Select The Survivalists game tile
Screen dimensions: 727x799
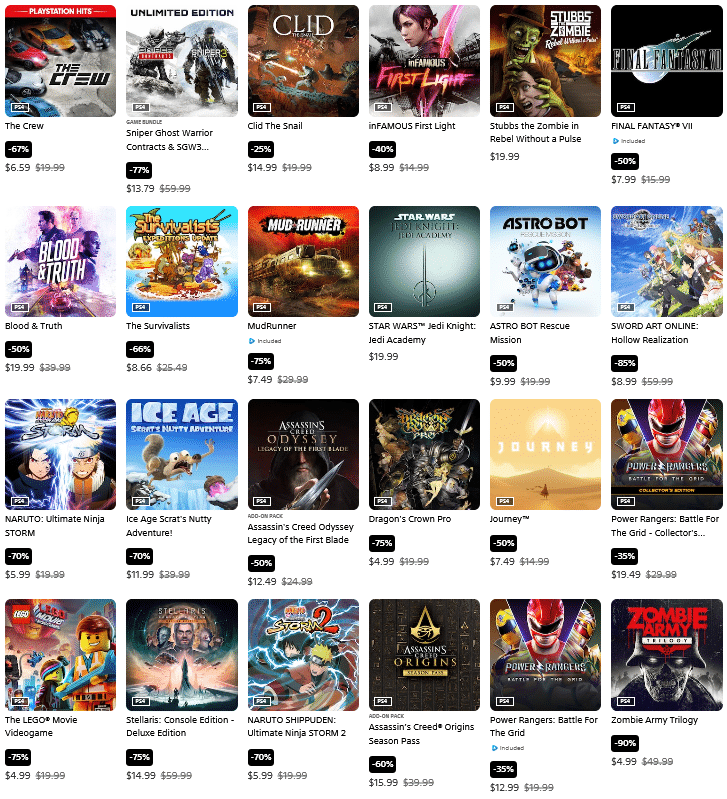181,262
